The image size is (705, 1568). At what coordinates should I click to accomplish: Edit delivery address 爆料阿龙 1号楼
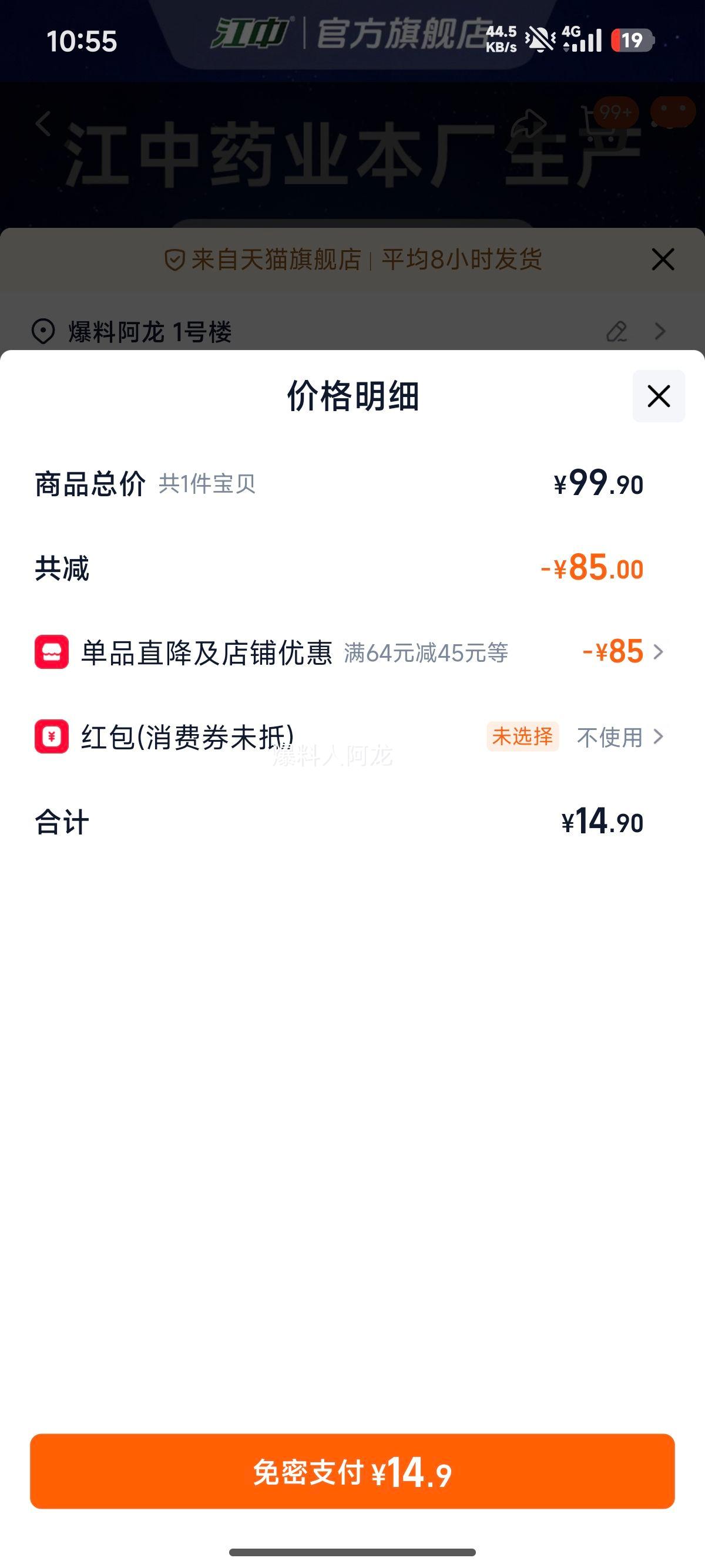617,332
